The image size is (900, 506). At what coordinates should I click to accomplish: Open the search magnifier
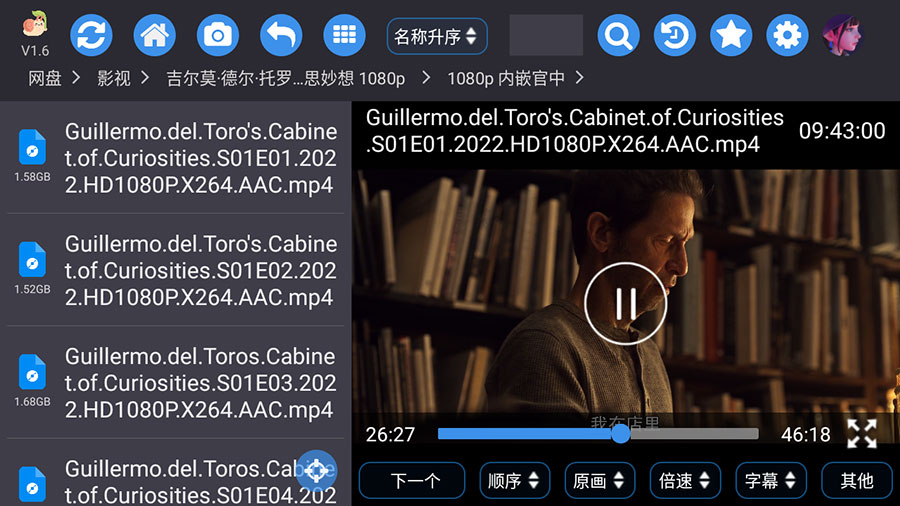pos(618,36)
